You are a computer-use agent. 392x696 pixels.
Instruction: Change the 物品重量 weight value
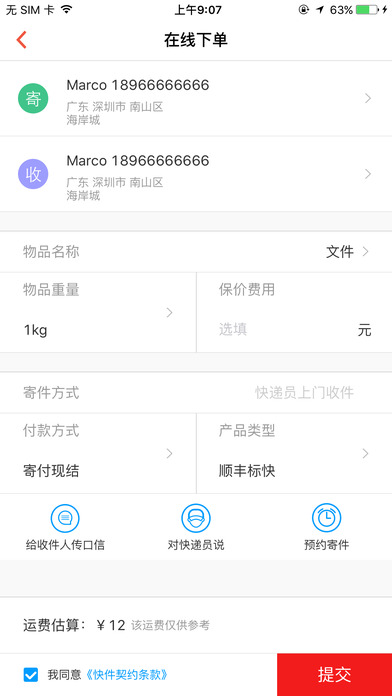98,312
